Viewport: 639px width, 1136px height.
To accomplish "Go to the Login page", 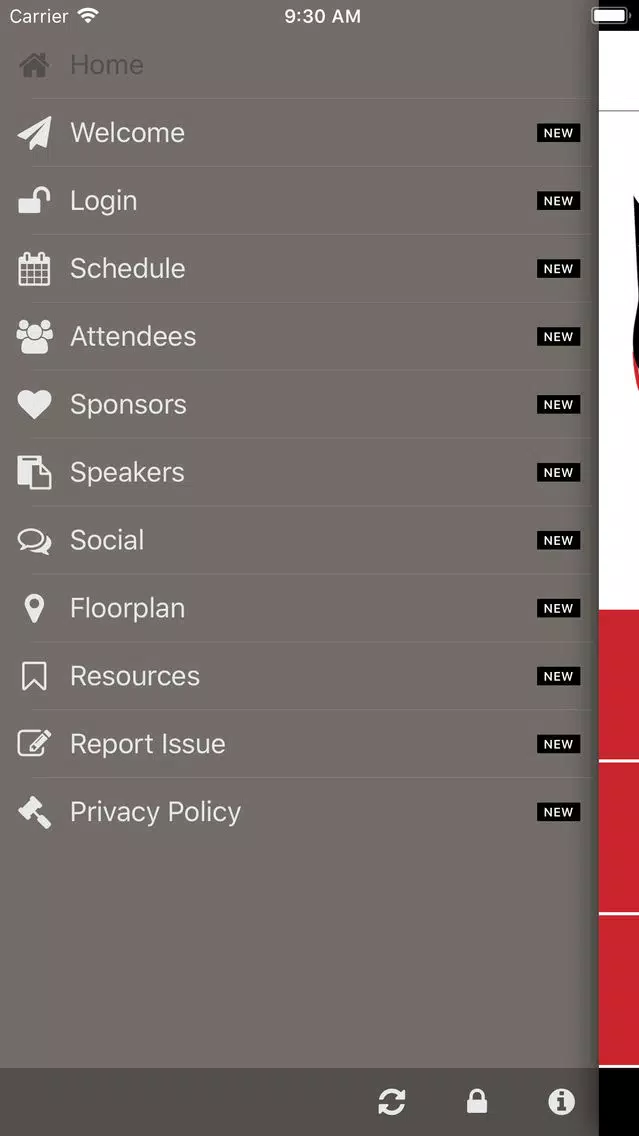I will point(299,201).
